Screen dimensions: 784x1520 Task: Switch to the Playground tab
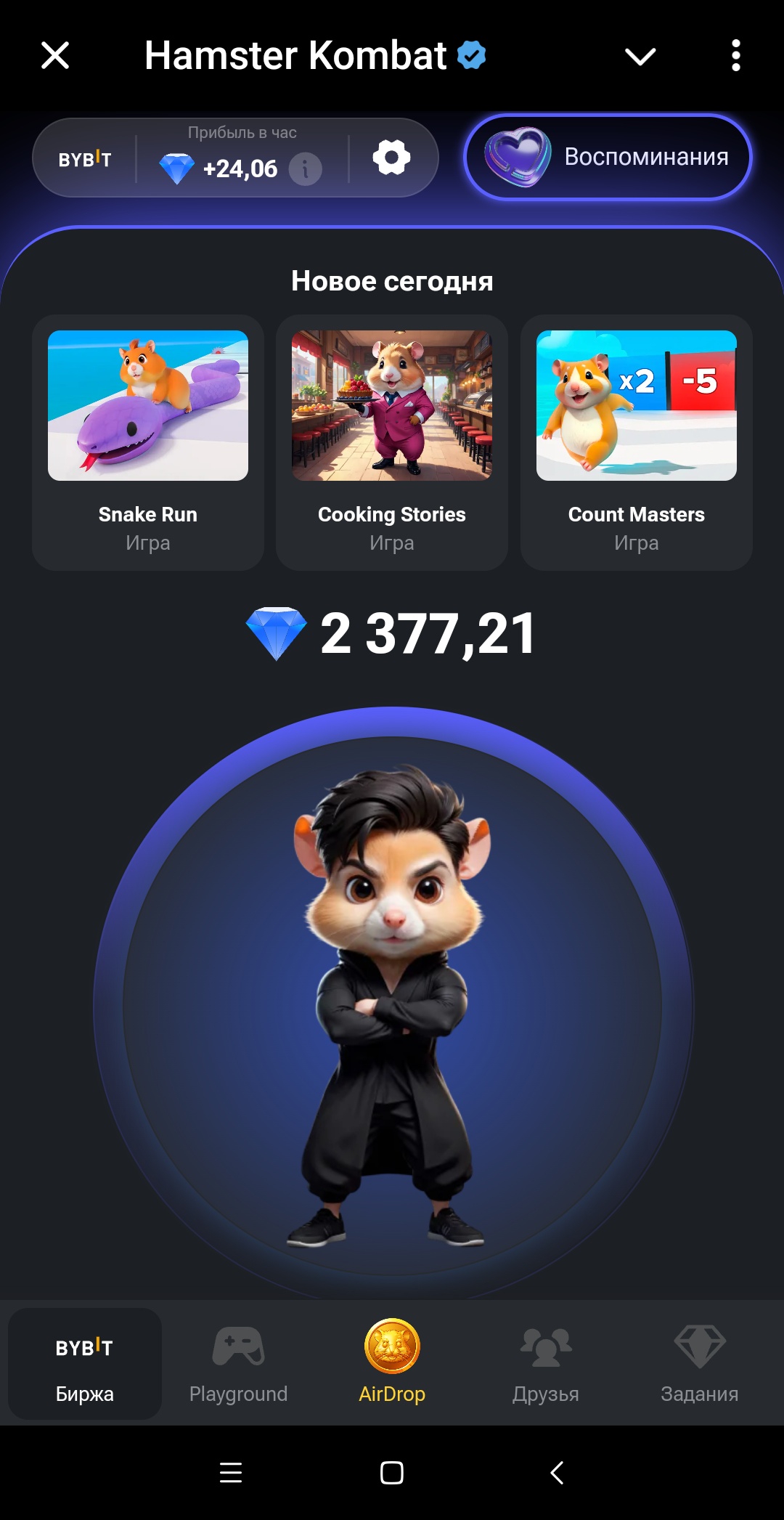tap(238, 1364)
